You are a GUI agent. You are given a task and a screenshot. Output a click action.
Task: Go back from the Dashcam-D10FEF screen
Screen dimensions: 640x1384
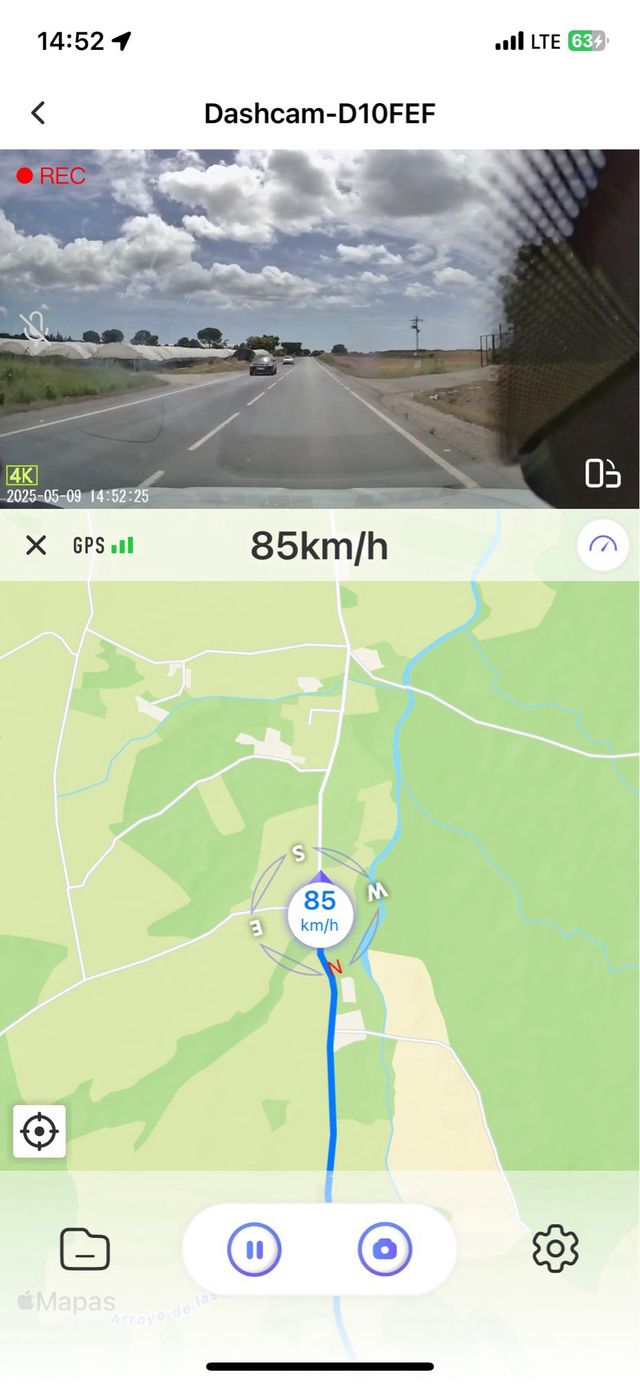coord(38,113)
